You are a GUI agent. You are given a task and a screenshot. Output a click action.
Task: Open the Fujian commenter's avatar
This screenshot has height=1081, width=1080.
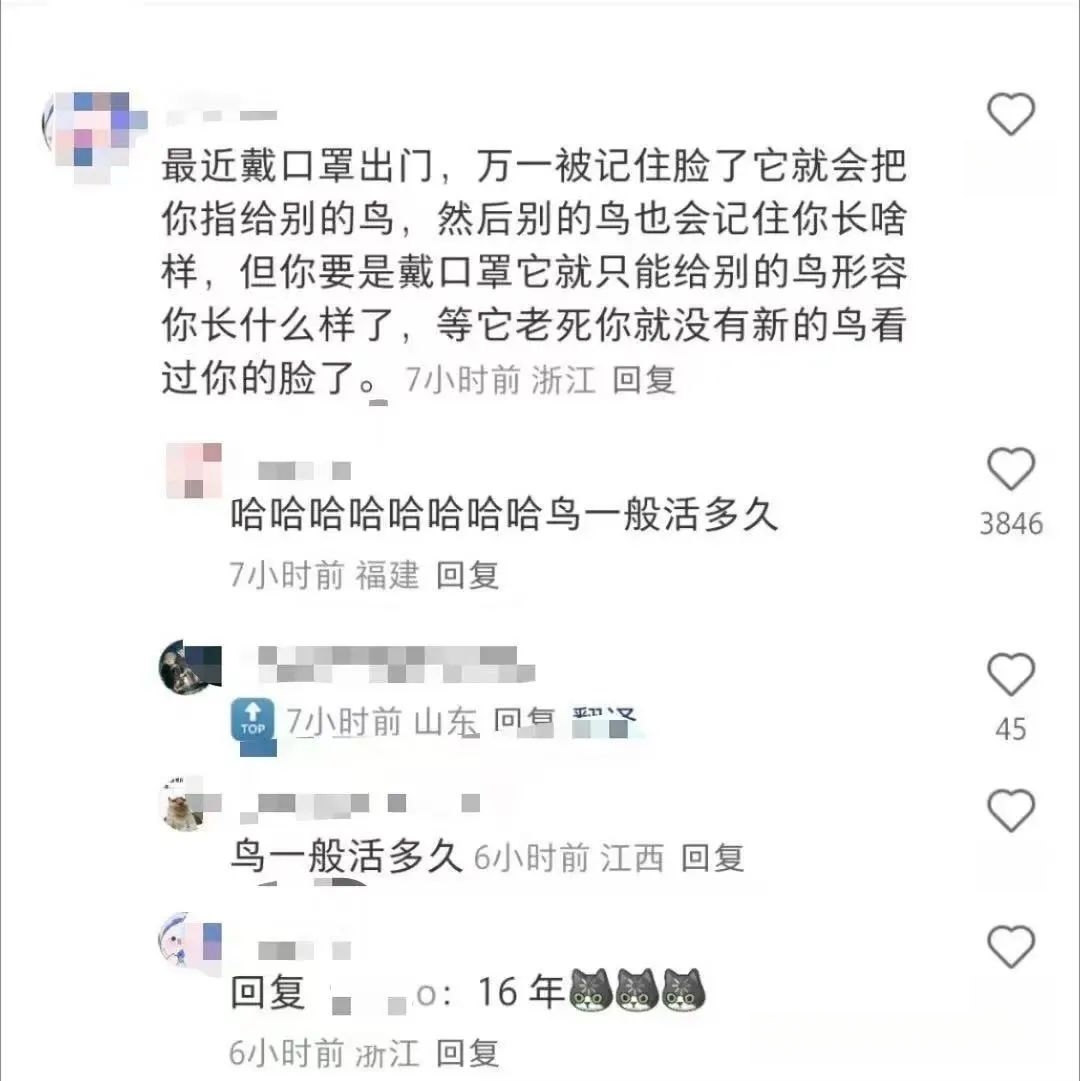coord(193,470)
